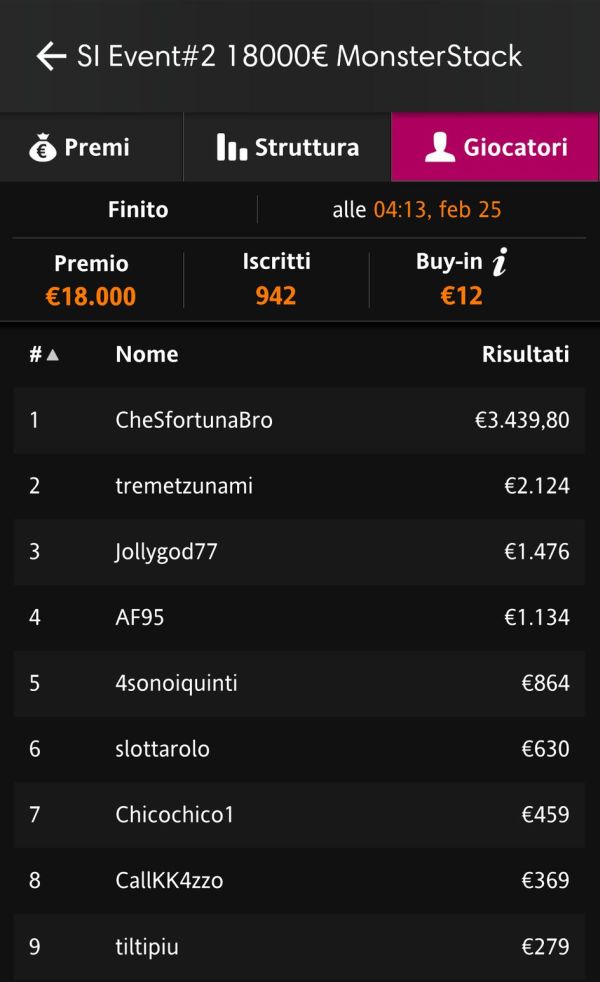Select the Giocatori tab
The image size is (600, 982).
495,147
